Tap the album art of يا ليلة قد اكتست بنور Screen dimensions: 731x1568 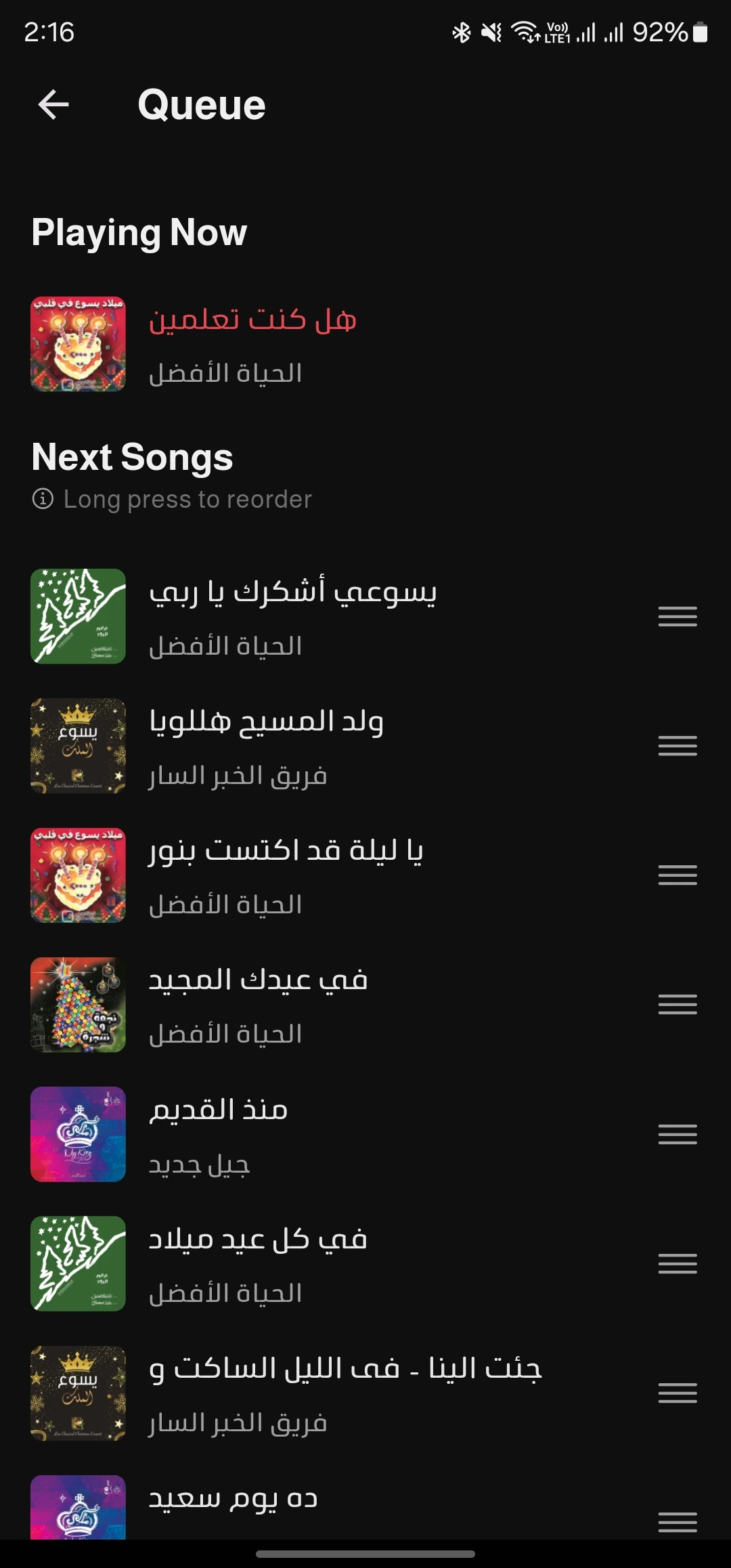[78, 875]
